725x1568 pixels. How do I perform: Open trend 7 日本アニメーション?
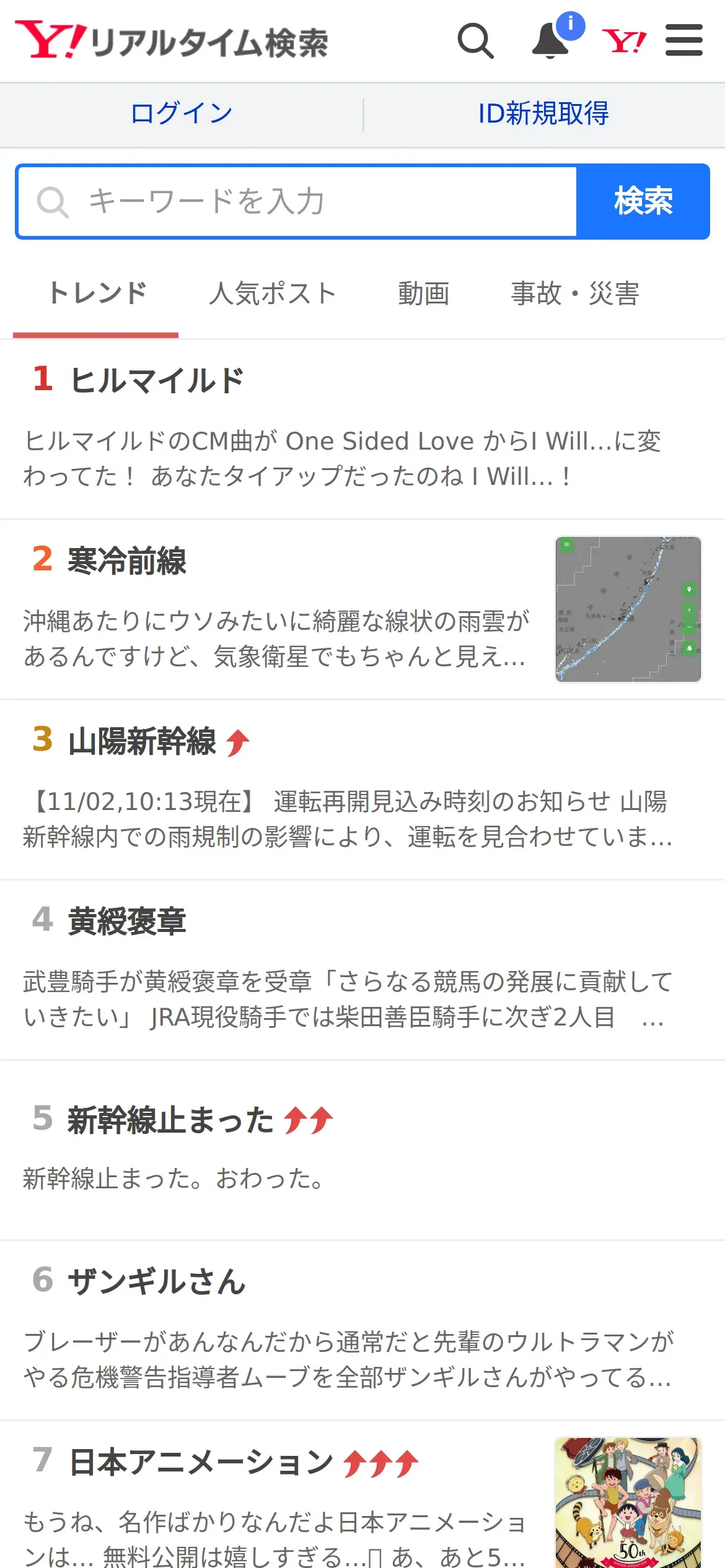pos(362,1495)
